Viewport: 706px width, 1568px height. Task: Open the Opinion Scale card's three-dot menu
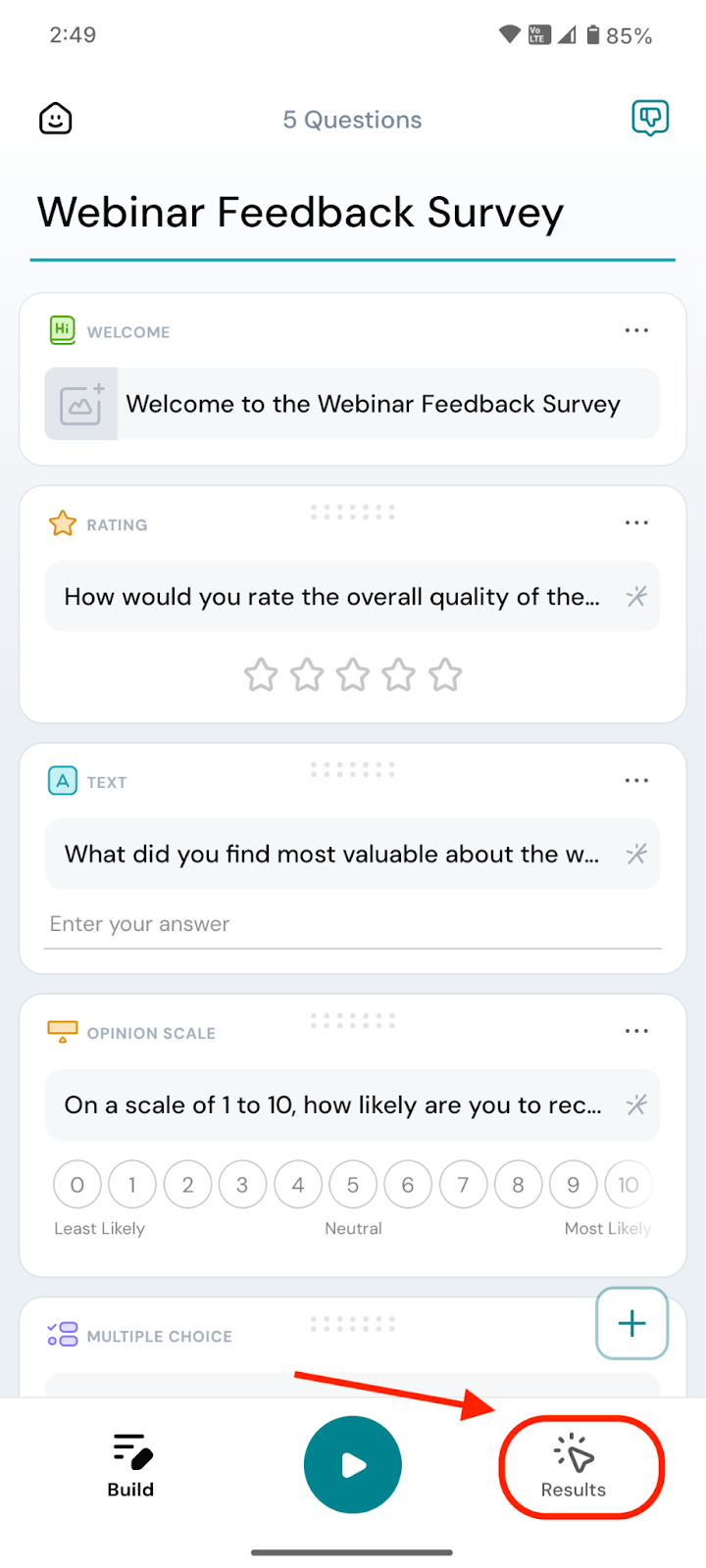636,1031
